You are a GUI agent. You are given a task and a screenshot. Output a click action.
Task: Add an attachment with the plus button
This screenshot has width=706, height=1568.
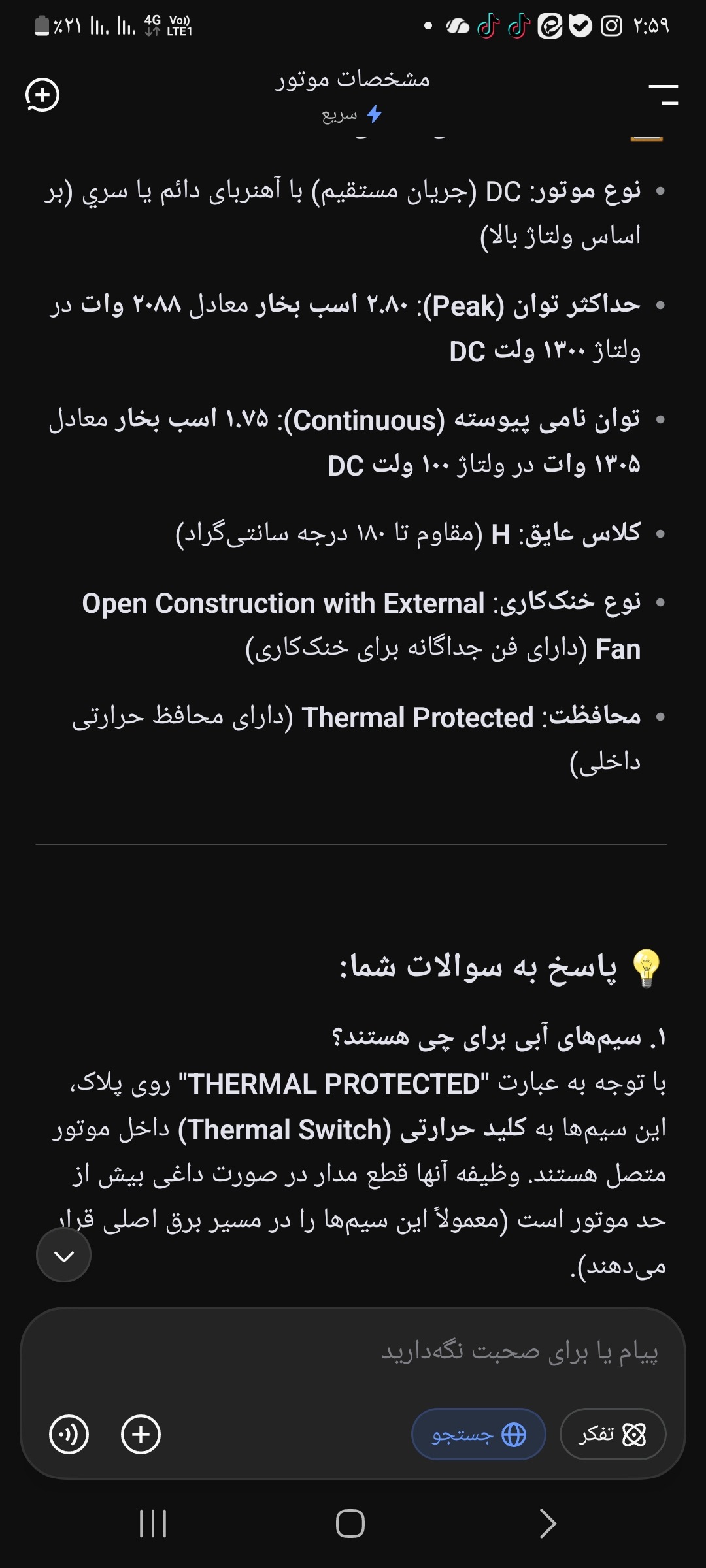coord(141,1434)
